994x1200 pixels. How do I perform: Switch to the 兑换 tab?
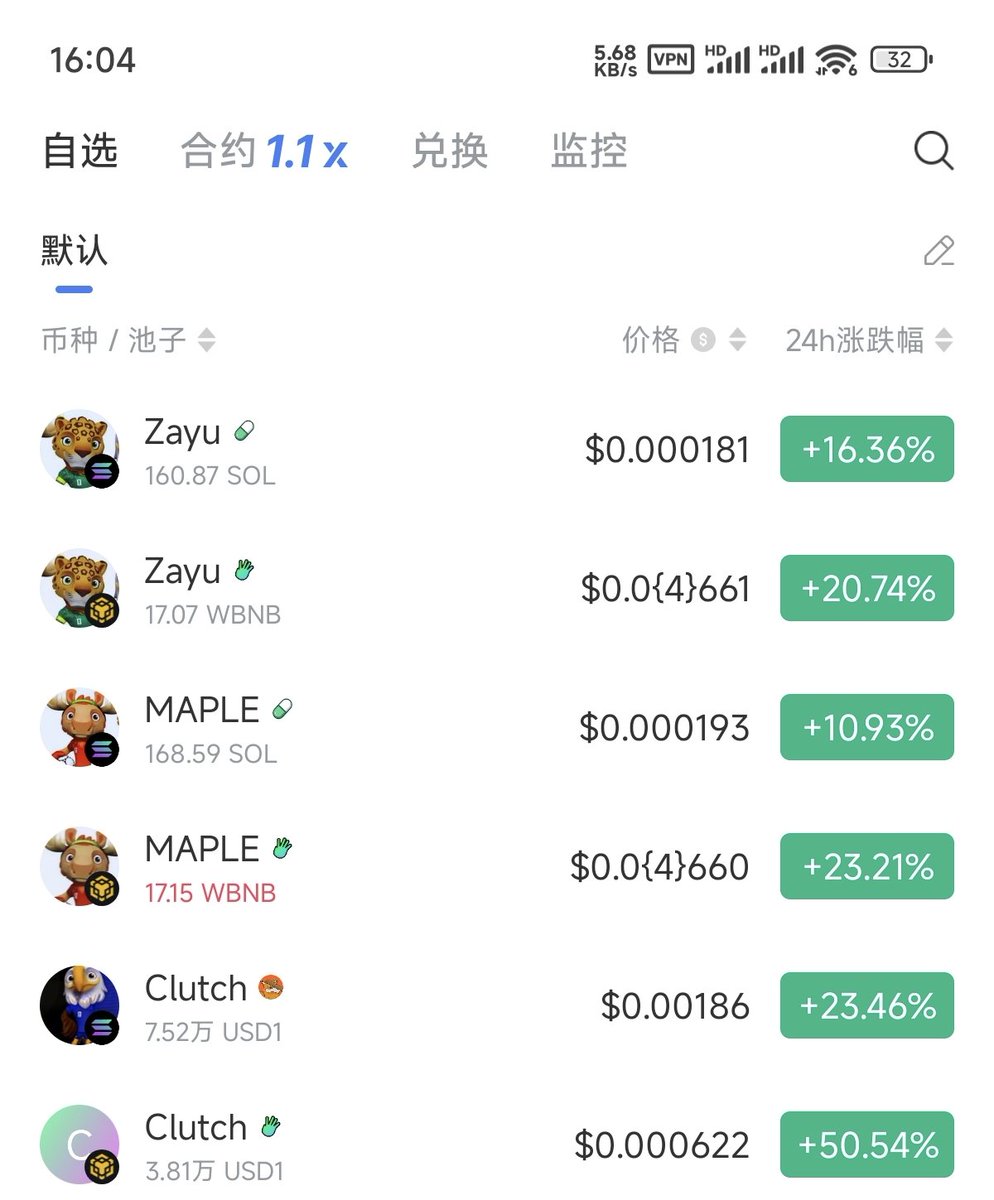(x=449, y=152)
